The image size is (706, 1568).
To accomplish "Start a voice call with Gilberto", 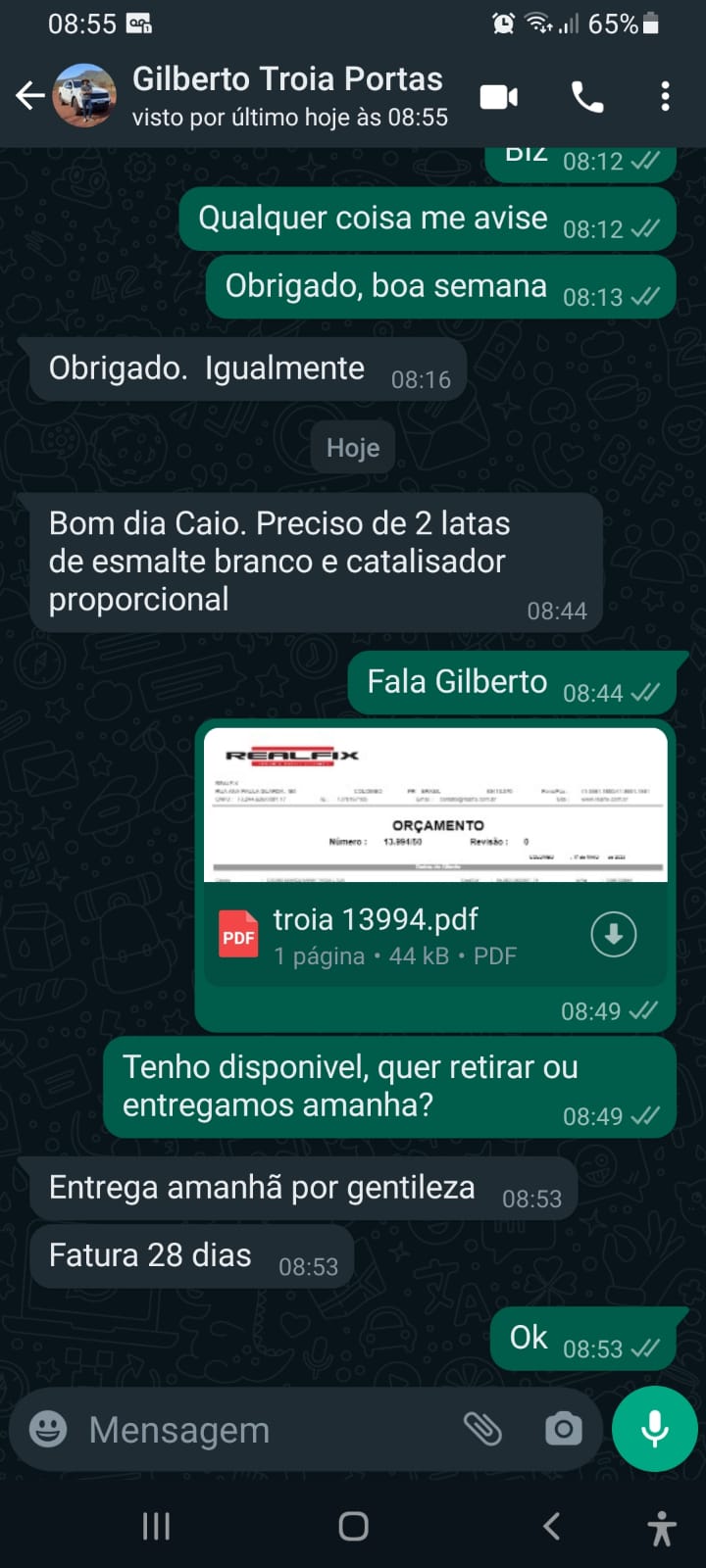I will [x=587, y=97].
